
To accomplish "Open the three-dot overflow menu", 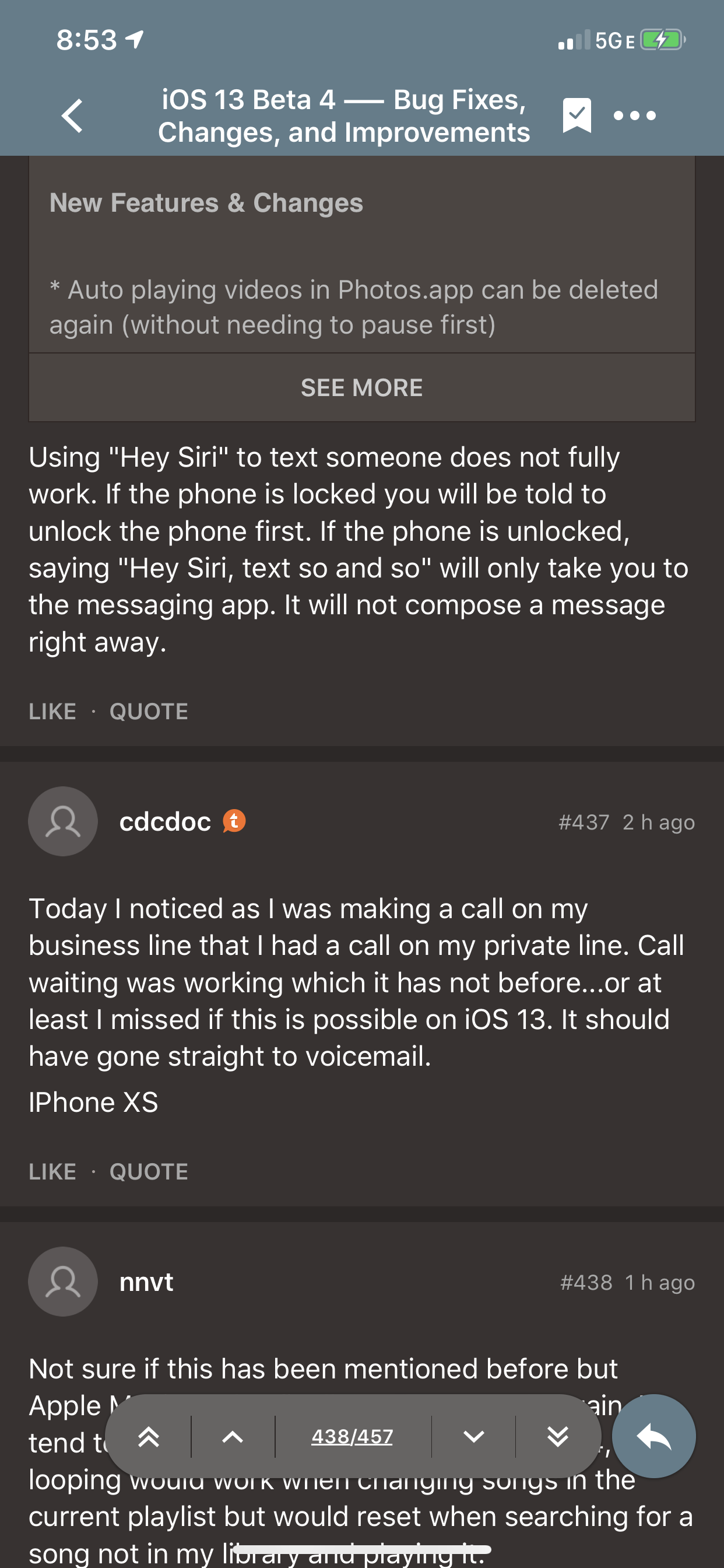I will [x=635, y=115].
